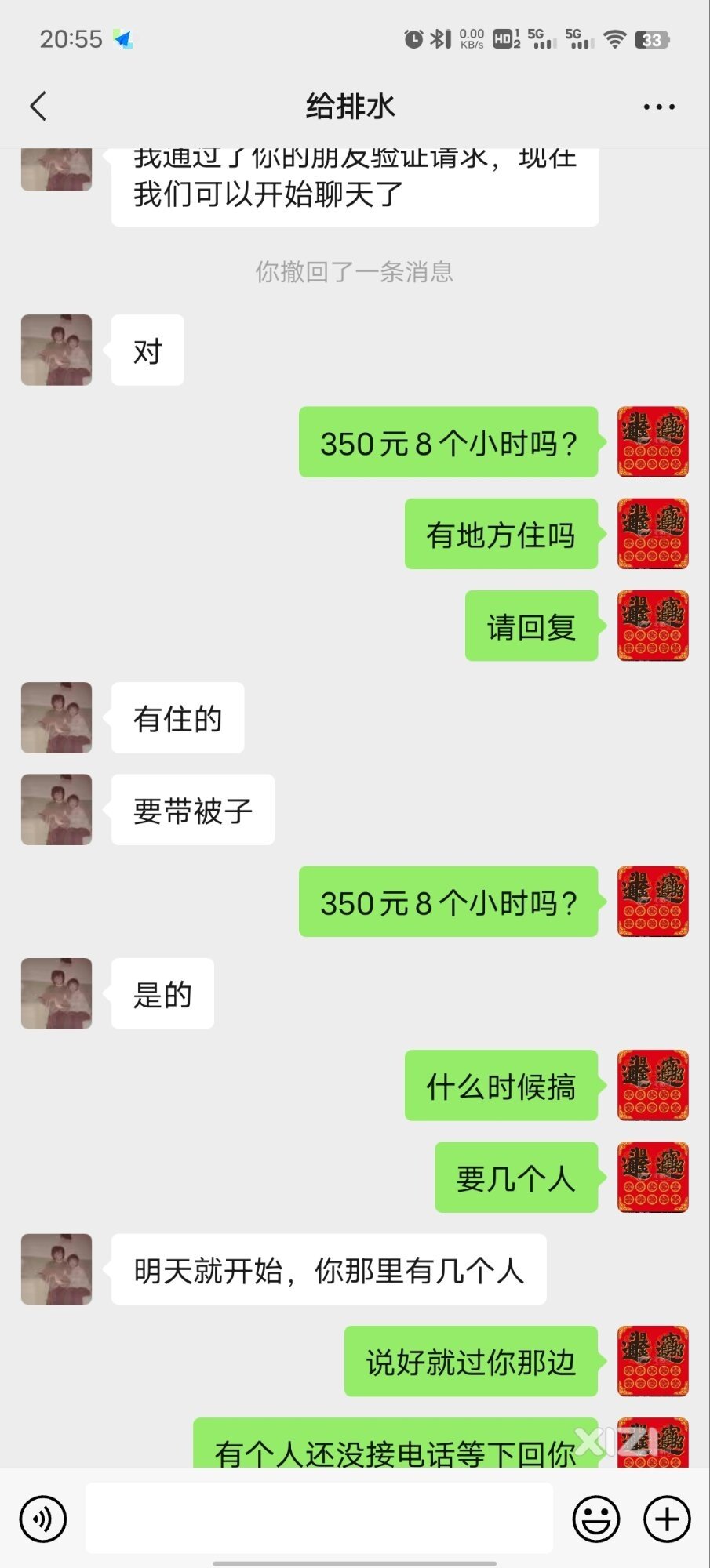Switch to voice message input

click(43, 1519)
